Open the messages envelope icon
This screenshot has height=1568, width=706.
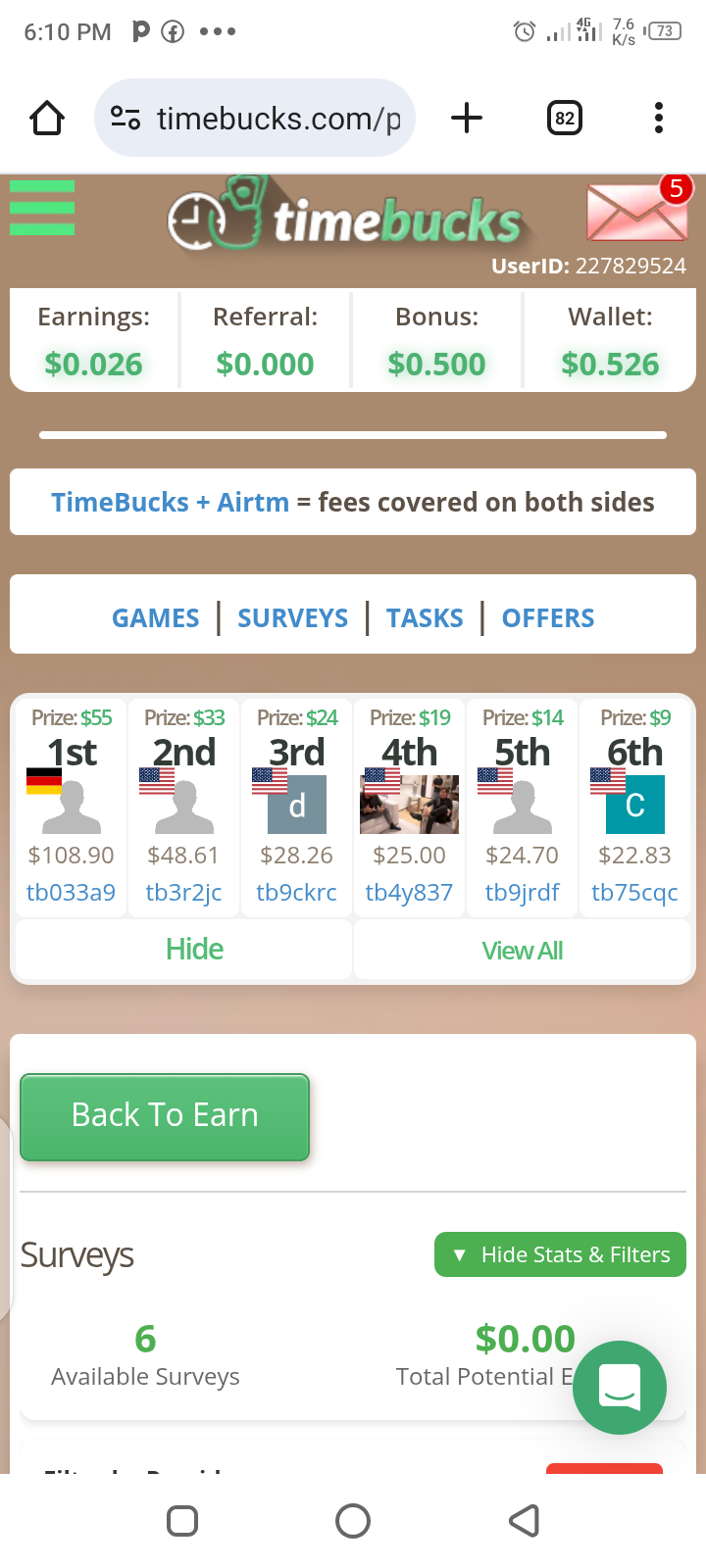pos(636,211)
